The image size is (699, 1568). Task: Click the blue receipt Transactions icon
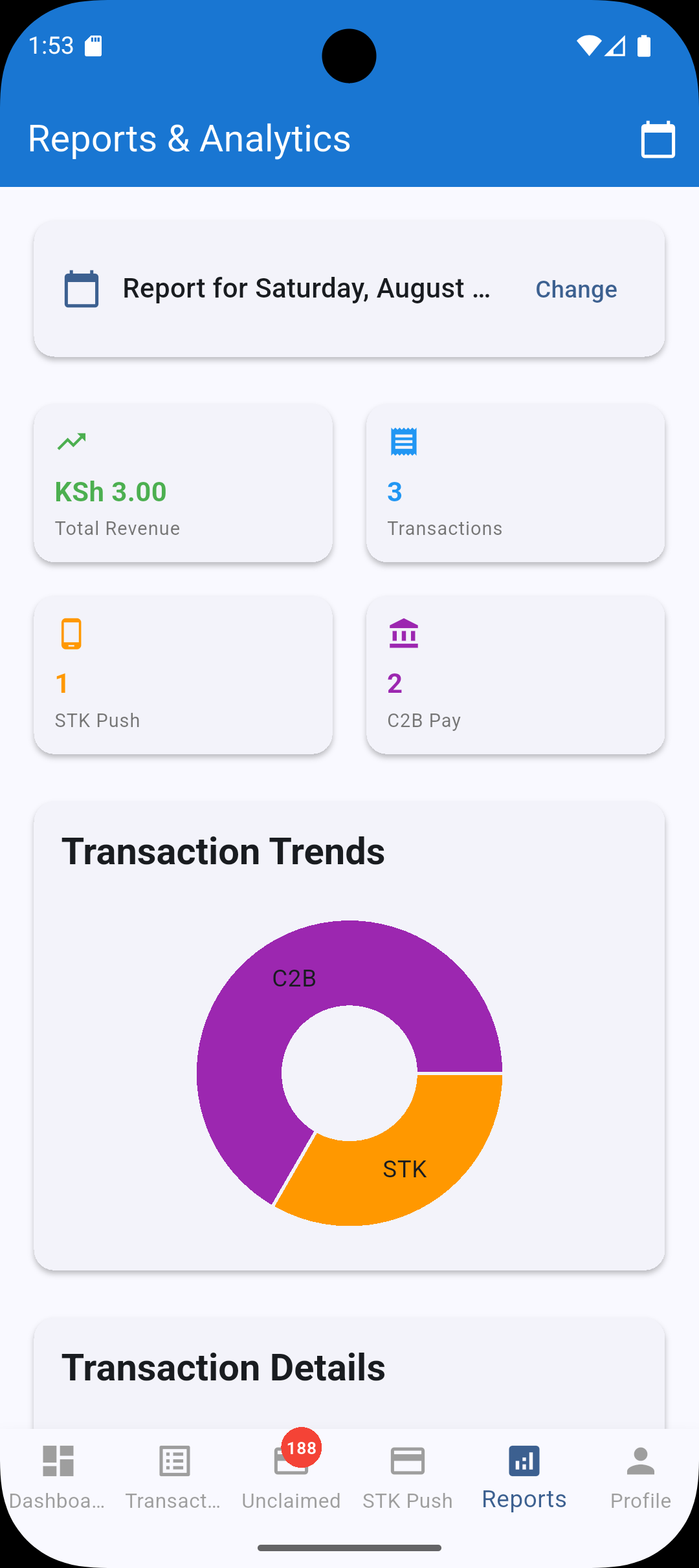pos(403,440)
